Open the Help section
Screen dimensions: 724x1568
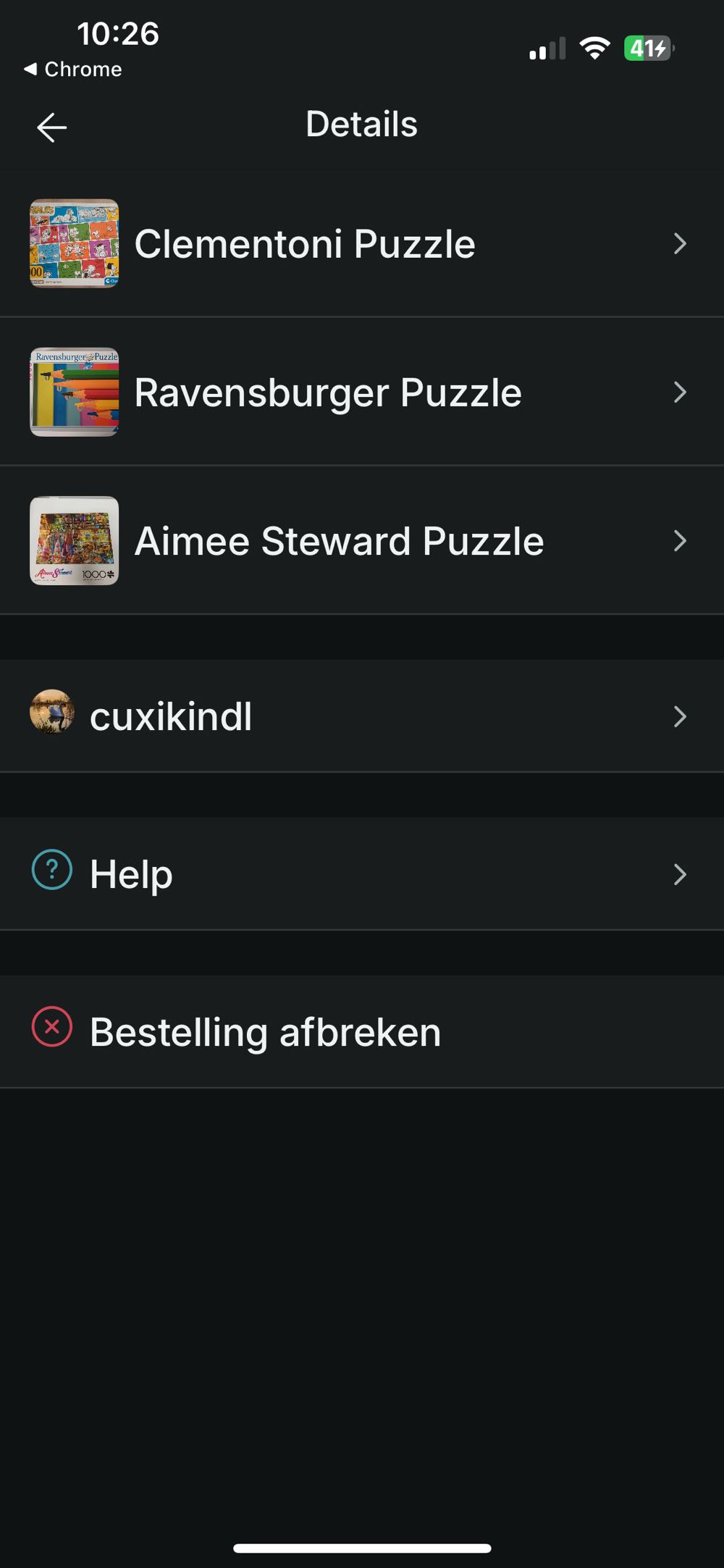click(131, 874)
